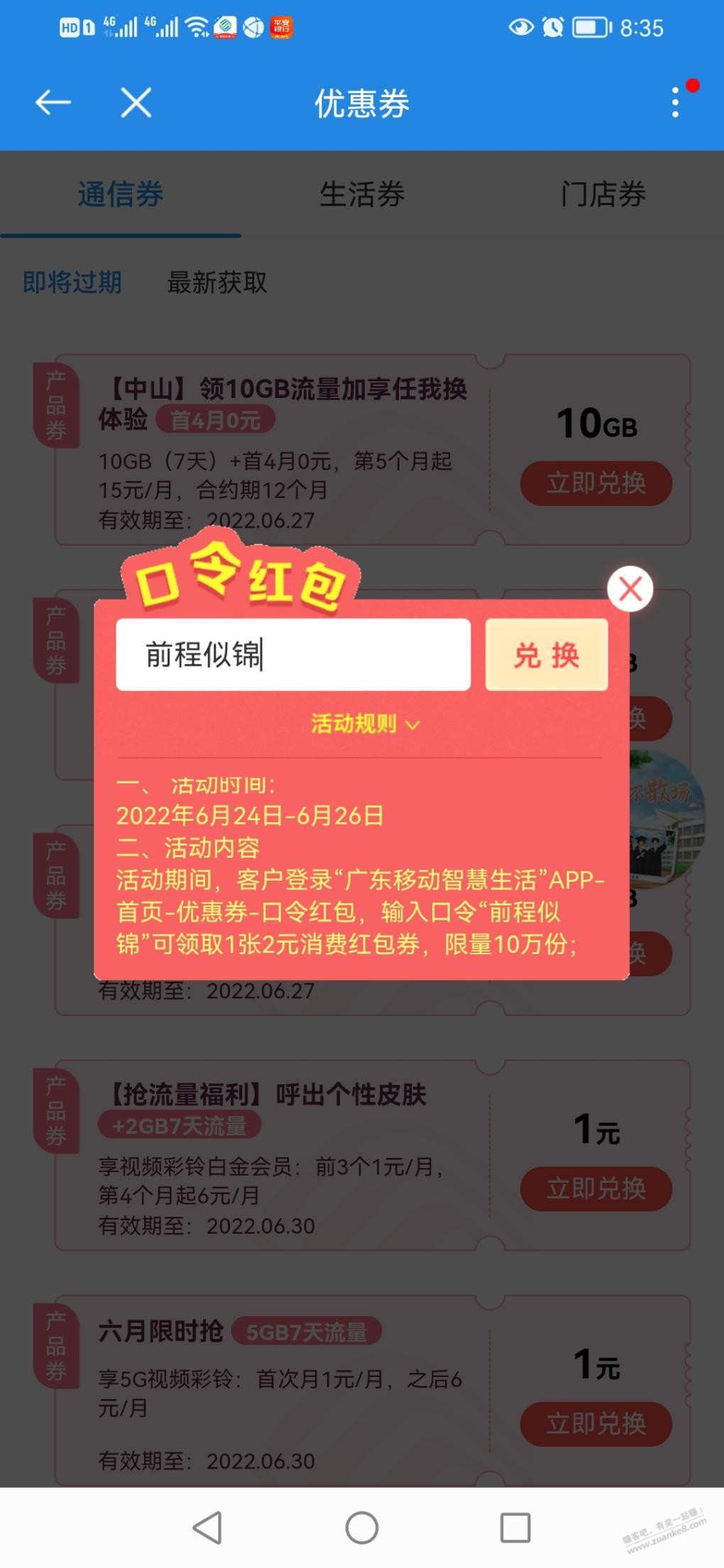
Task: Collapse the 活动规则 section
Action: pos(366,724)
